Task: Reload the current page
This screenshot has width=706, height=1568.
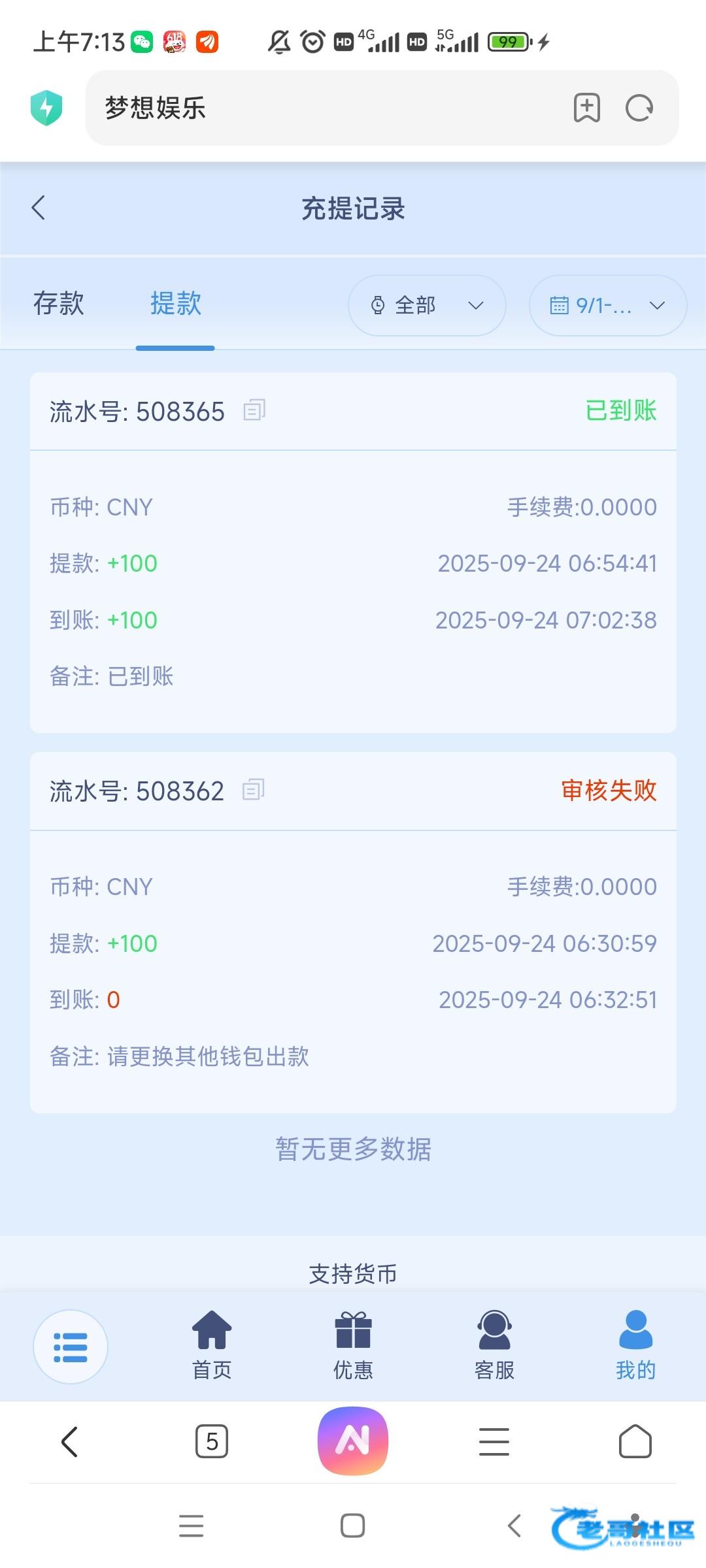Action: (639, 108)
